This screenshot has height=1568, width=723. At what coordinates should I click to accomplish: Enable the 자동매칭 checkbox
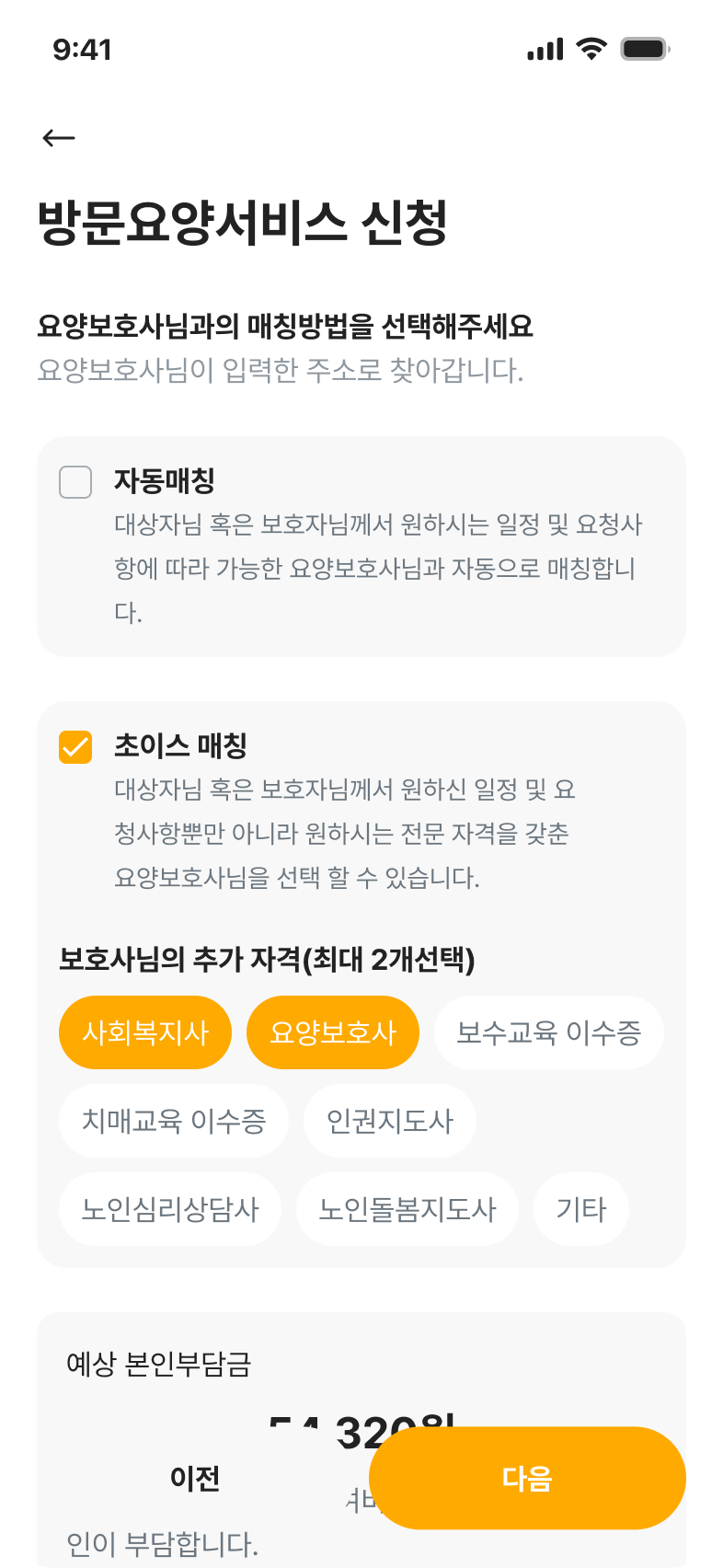(76, 481)
